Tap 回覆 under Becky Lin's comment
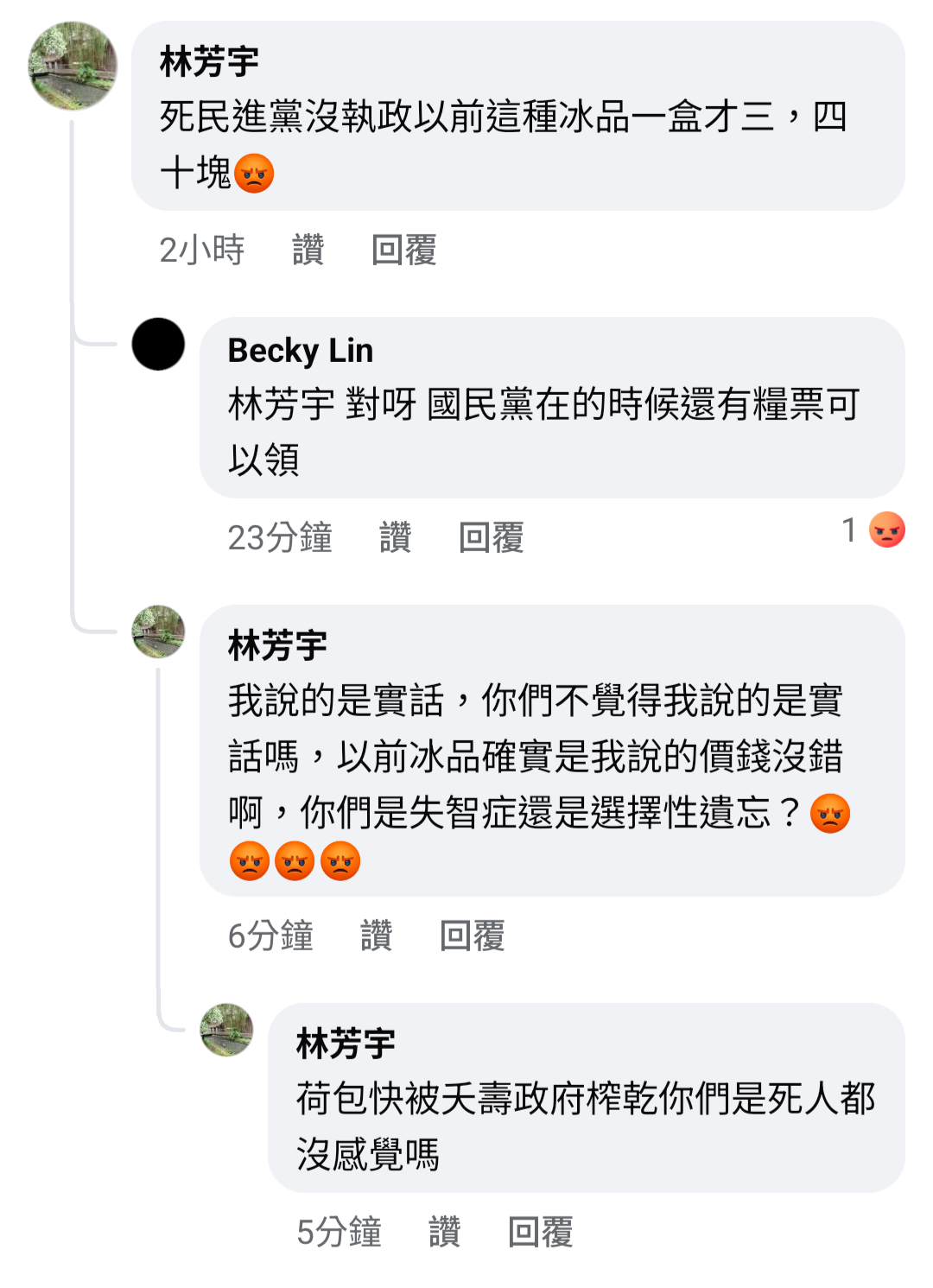Viewport: 933px width, 1288px height. pyautogui.click(x=491, y=537)
